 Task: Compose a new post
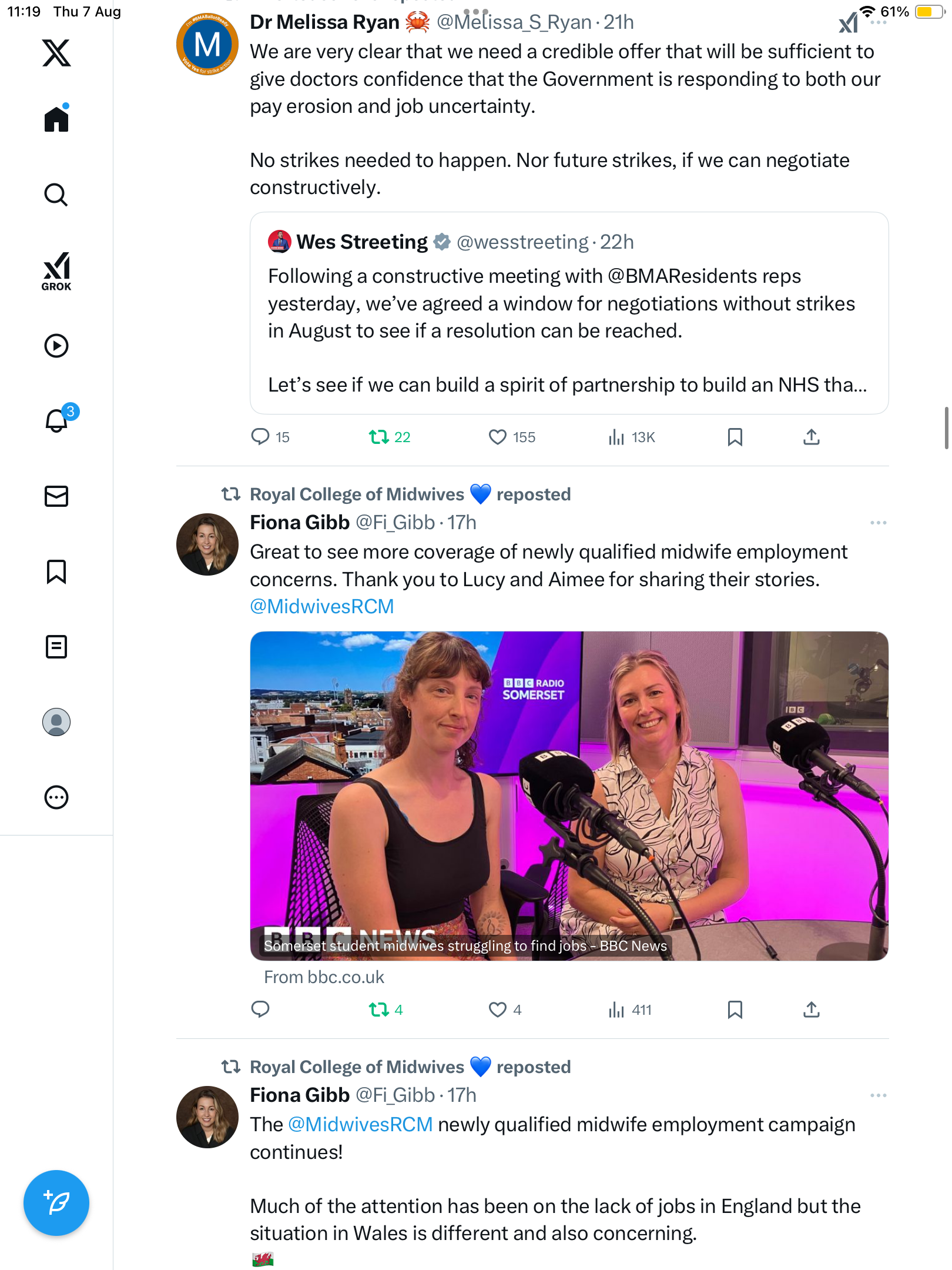coord(56,1203)
